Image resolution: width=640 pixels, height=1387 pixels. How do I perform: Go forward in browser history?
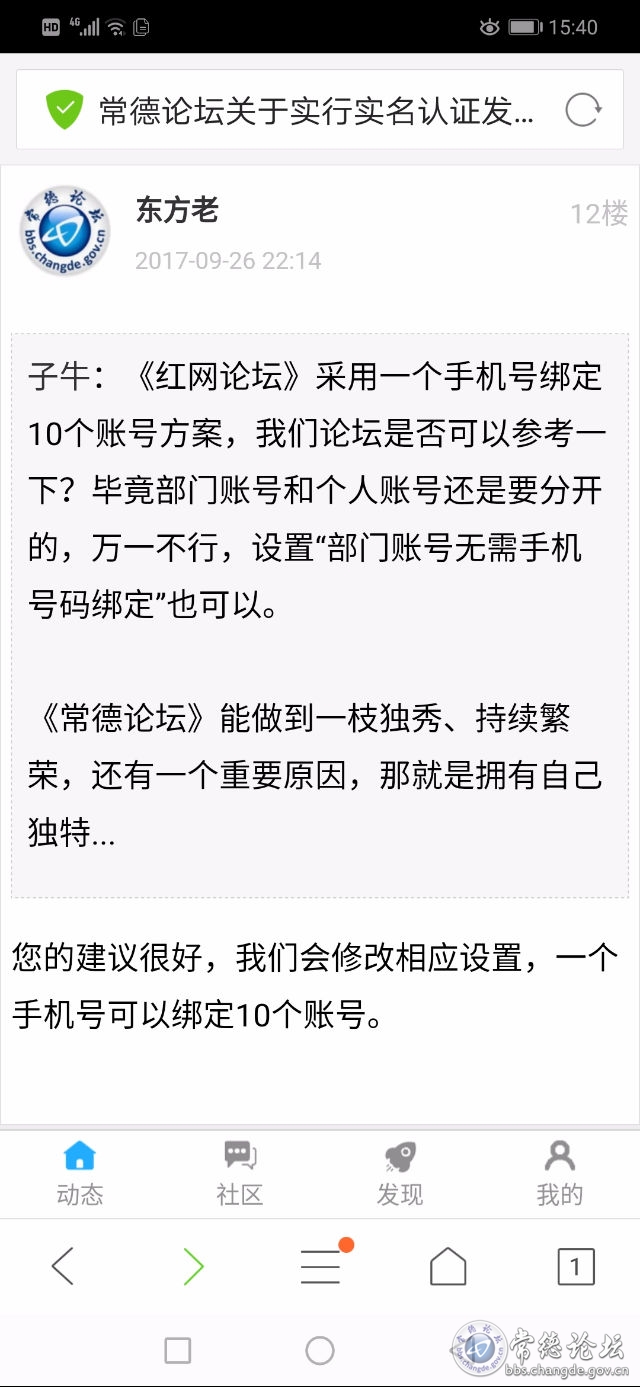pos(193,1267)
